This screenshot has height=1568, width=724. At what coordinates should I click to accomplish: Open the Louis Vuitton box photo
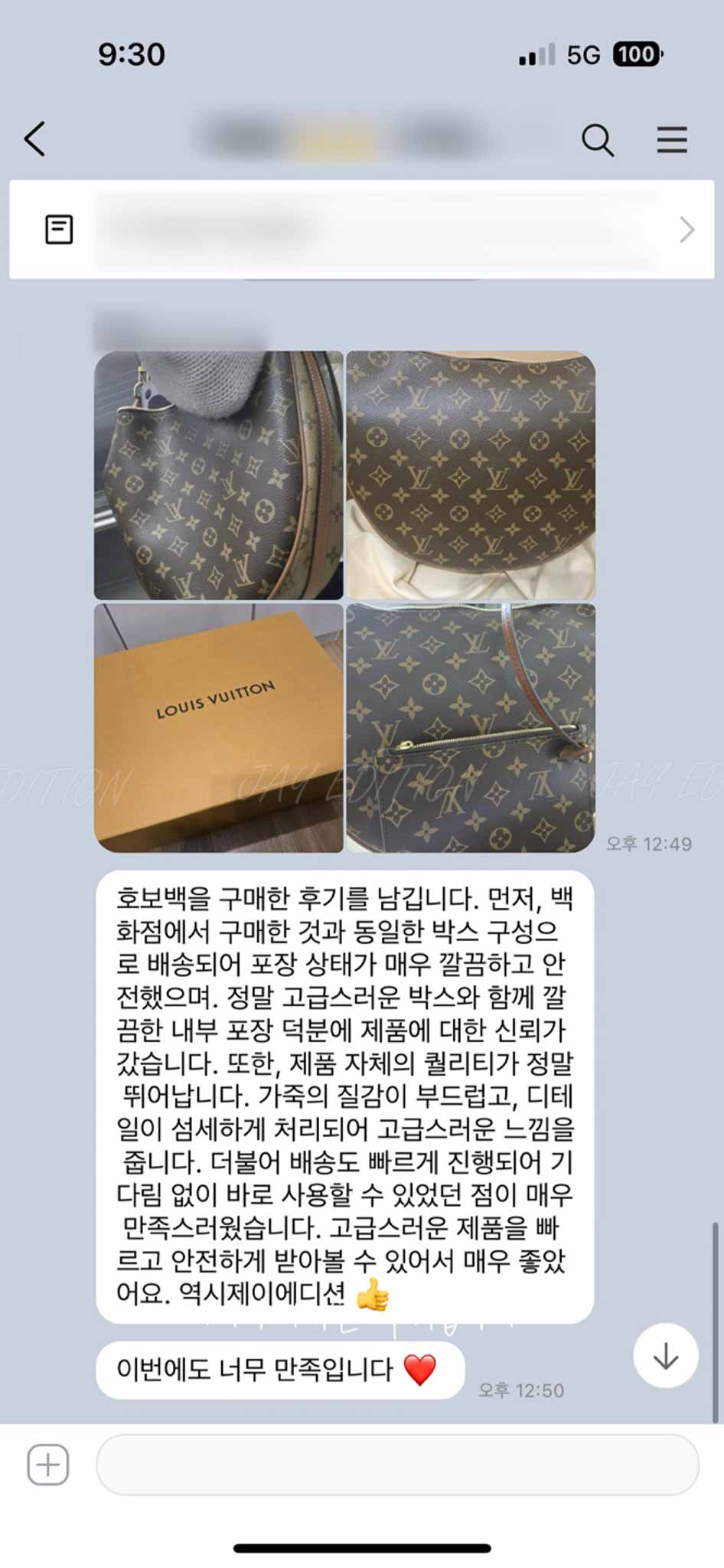point(219,728)
